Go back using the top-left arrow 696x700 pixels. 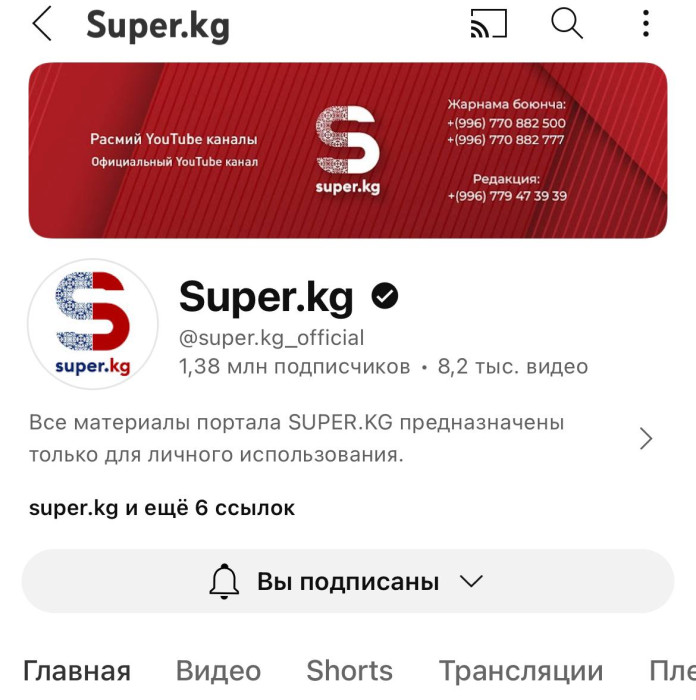click(x=41, y=24)
